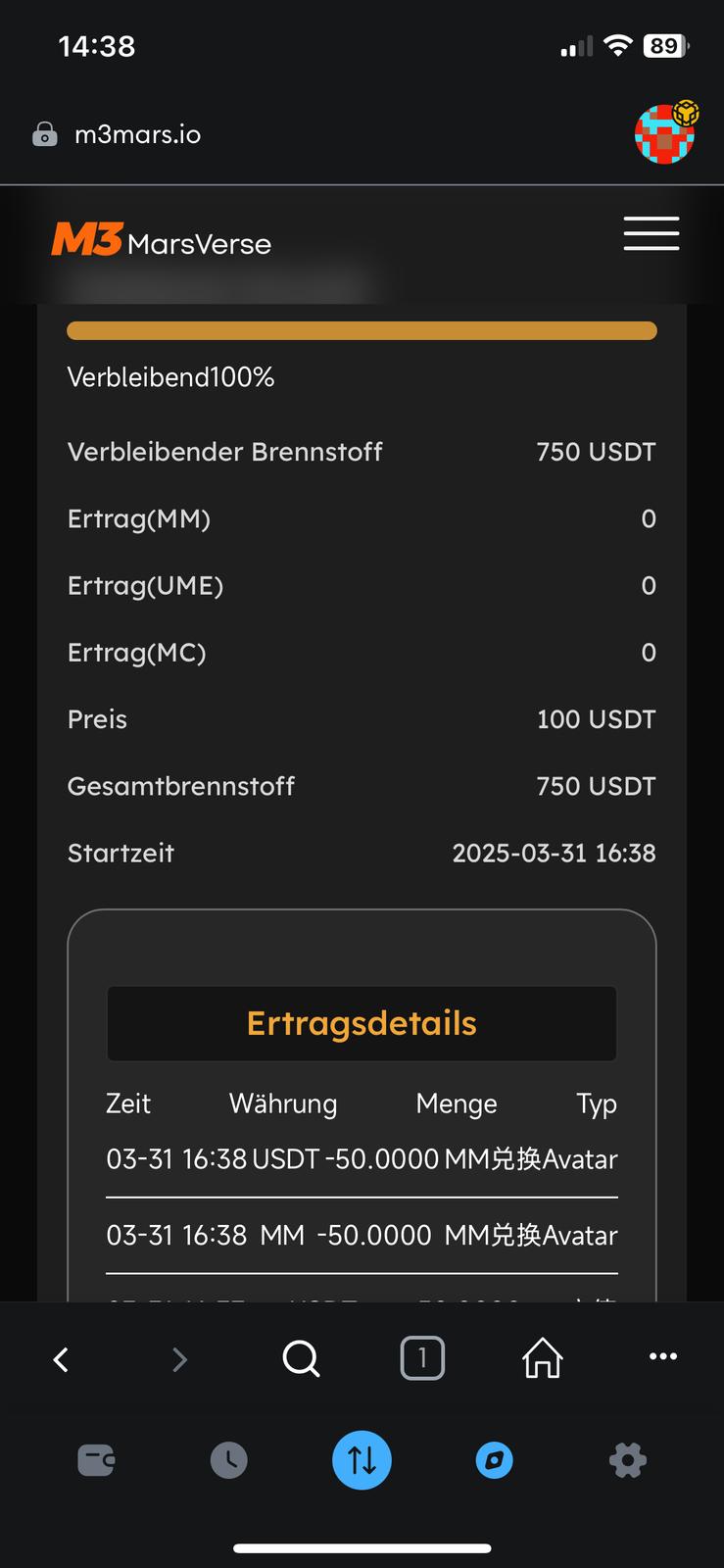
Task: Go to the browser home page
Action: [543, 1359]
